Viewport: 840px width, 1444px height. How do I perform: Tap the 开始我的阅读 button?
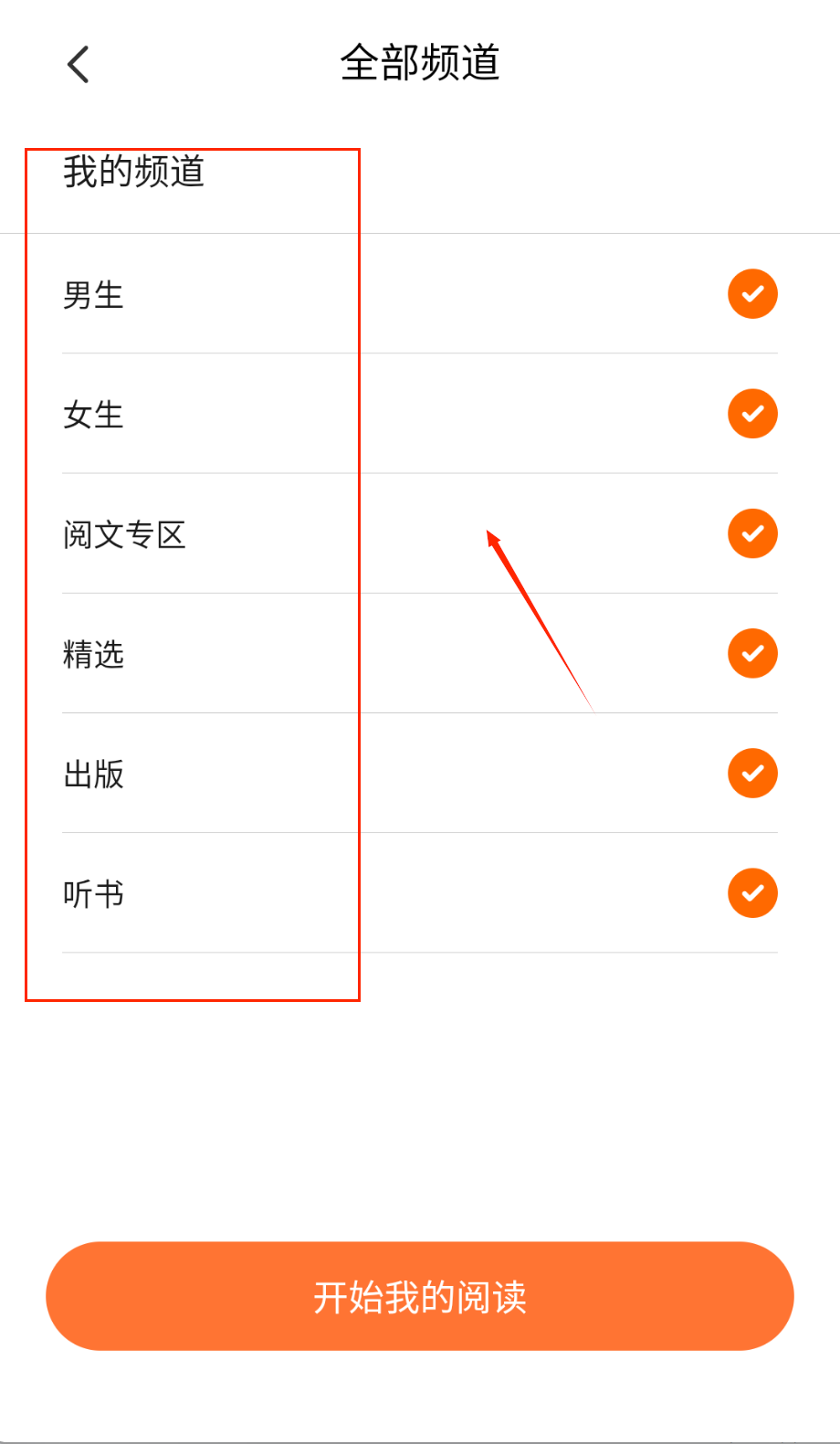420,1295
